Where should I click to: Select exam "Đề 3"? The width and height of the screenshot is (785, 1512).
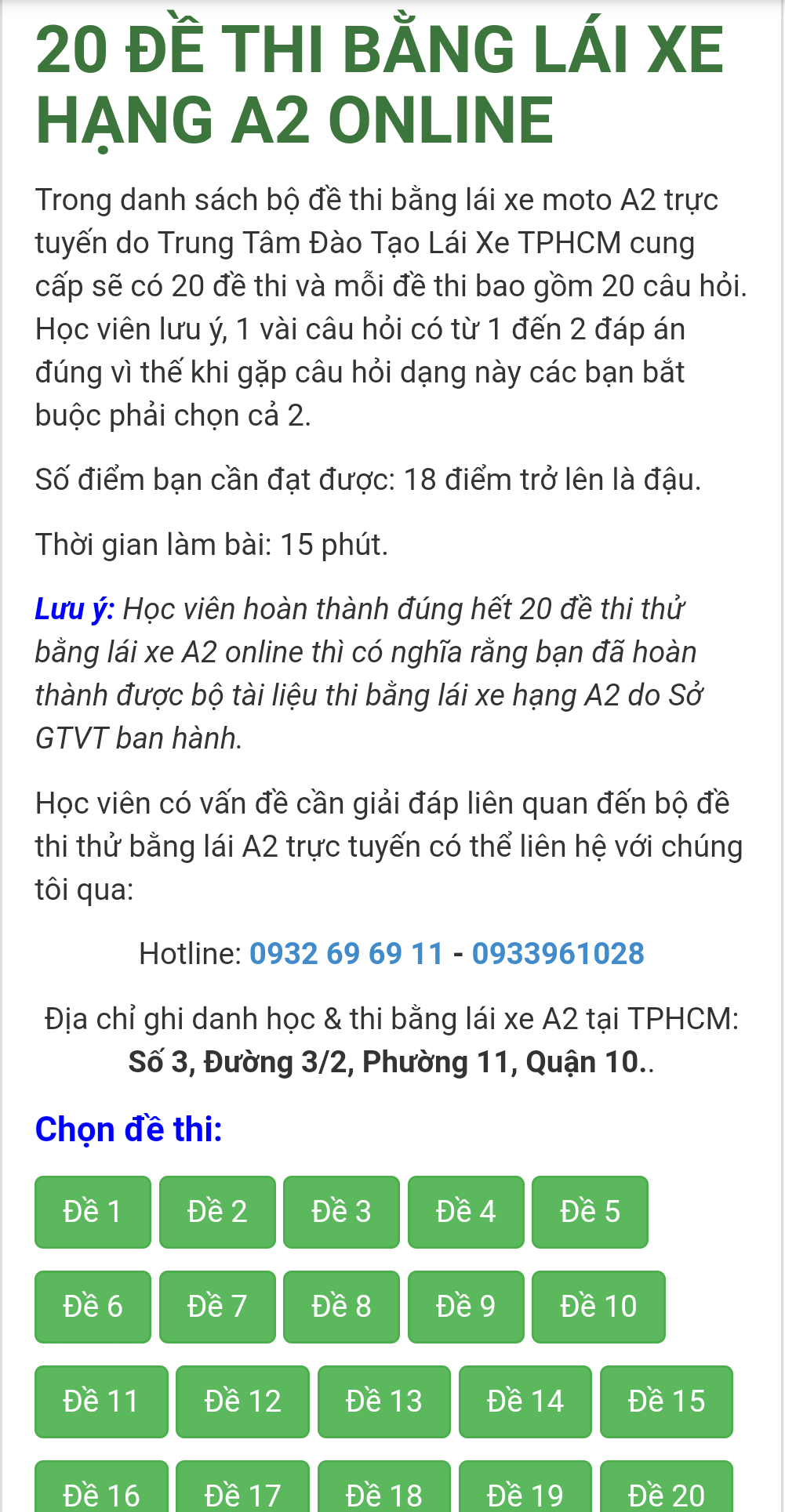[x=341, y=1212]
